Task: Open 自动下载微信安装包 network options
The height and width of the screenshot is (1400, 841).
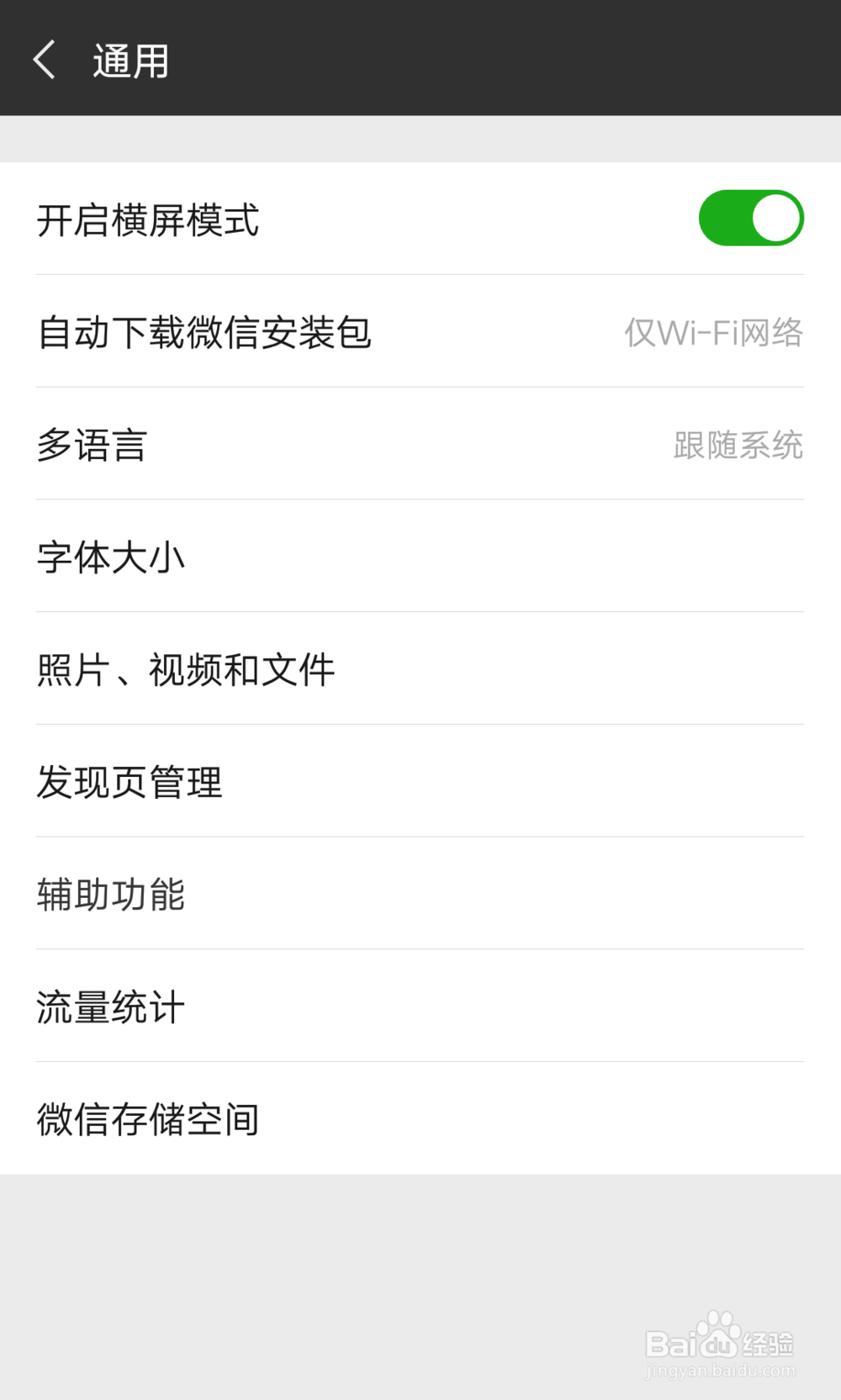Action: [420, 331]
